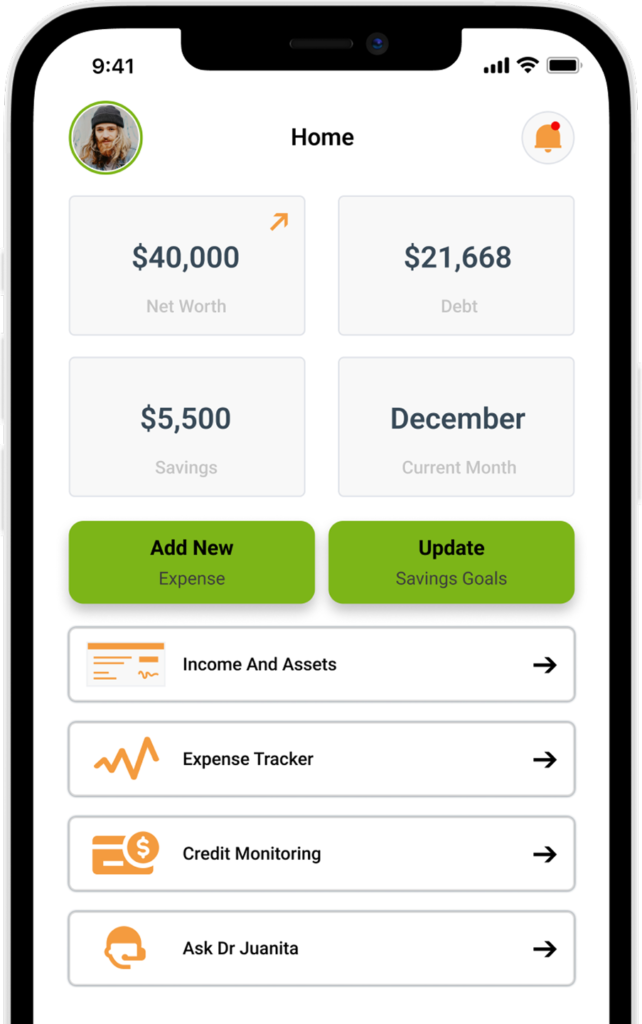Update savings goals

(x=451, y=562)
